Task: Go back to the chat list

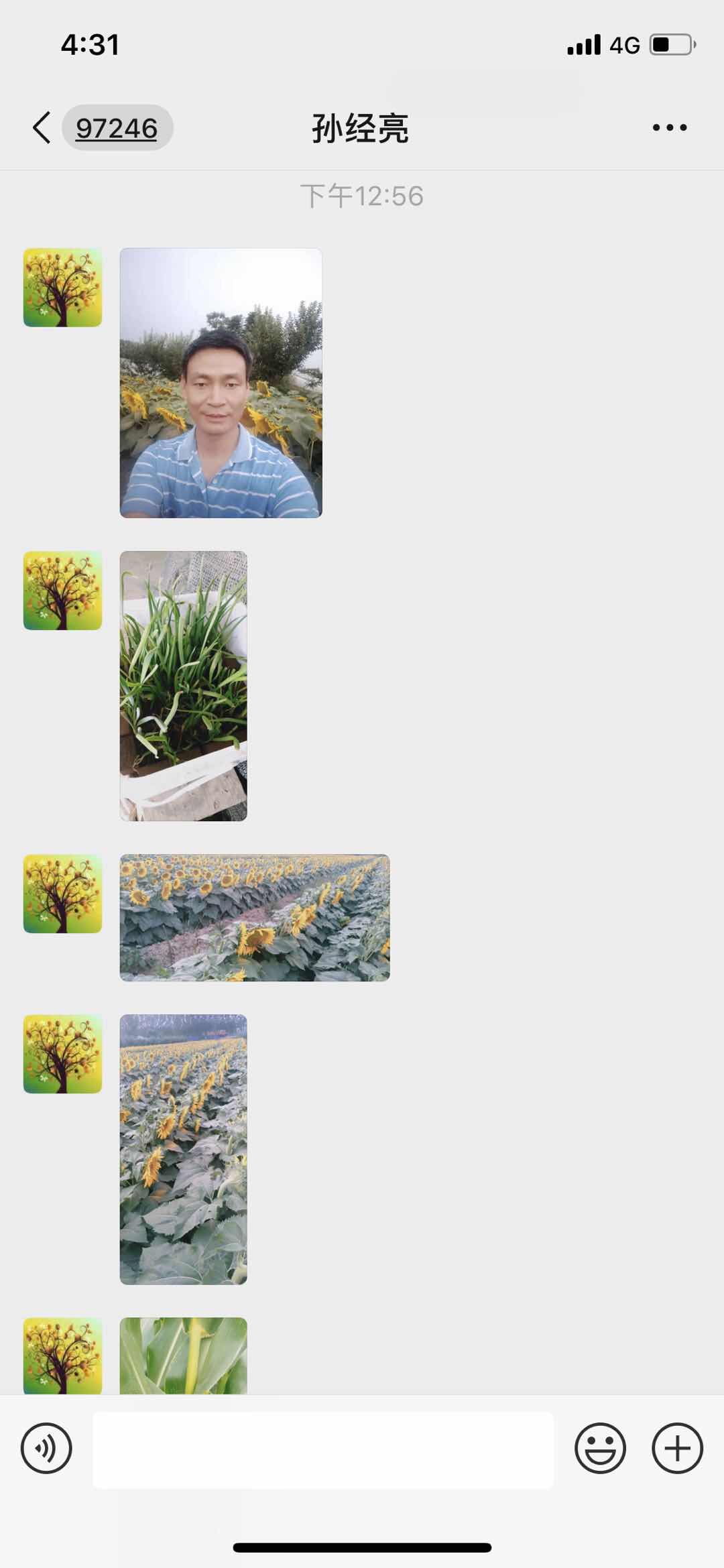Action: click(x=42, y=127)
